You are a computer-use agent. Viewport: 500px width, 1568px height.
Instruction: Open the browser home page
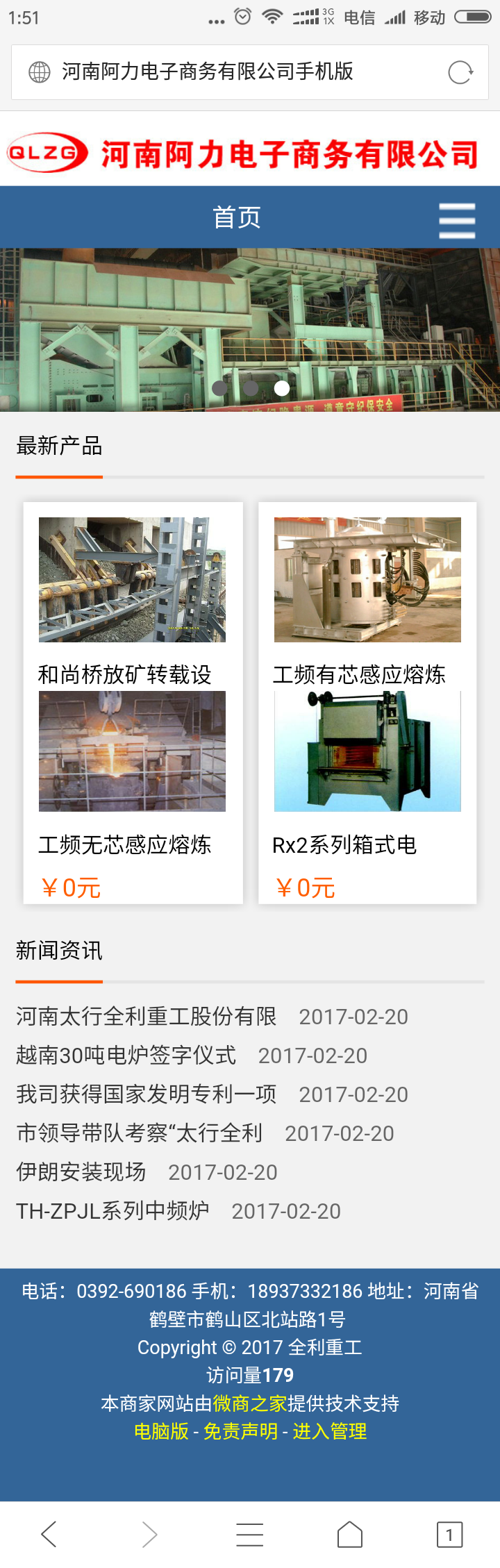pyautogui.click(x=350, y=1534)
